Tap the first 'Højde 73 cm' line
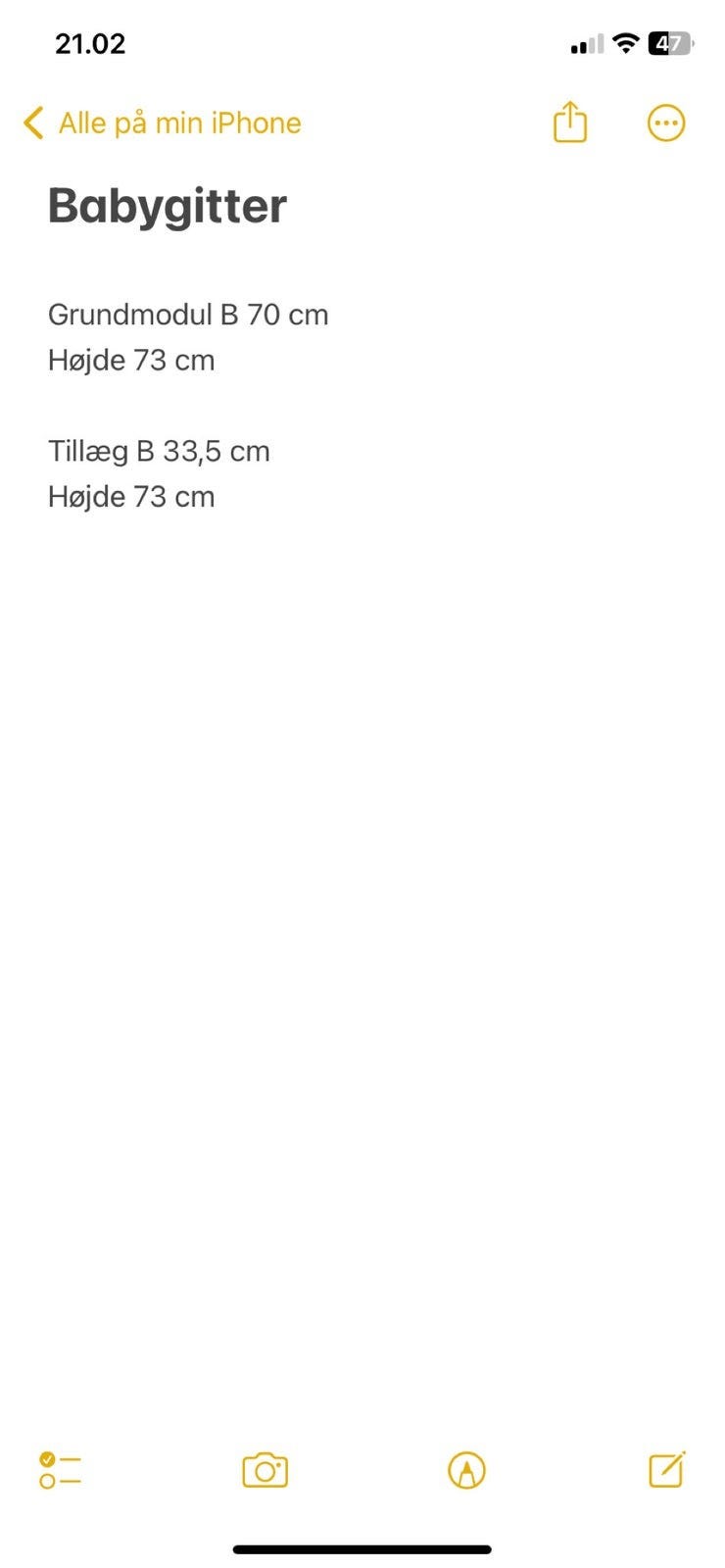 pyautogui.click(x=131, y=360)
